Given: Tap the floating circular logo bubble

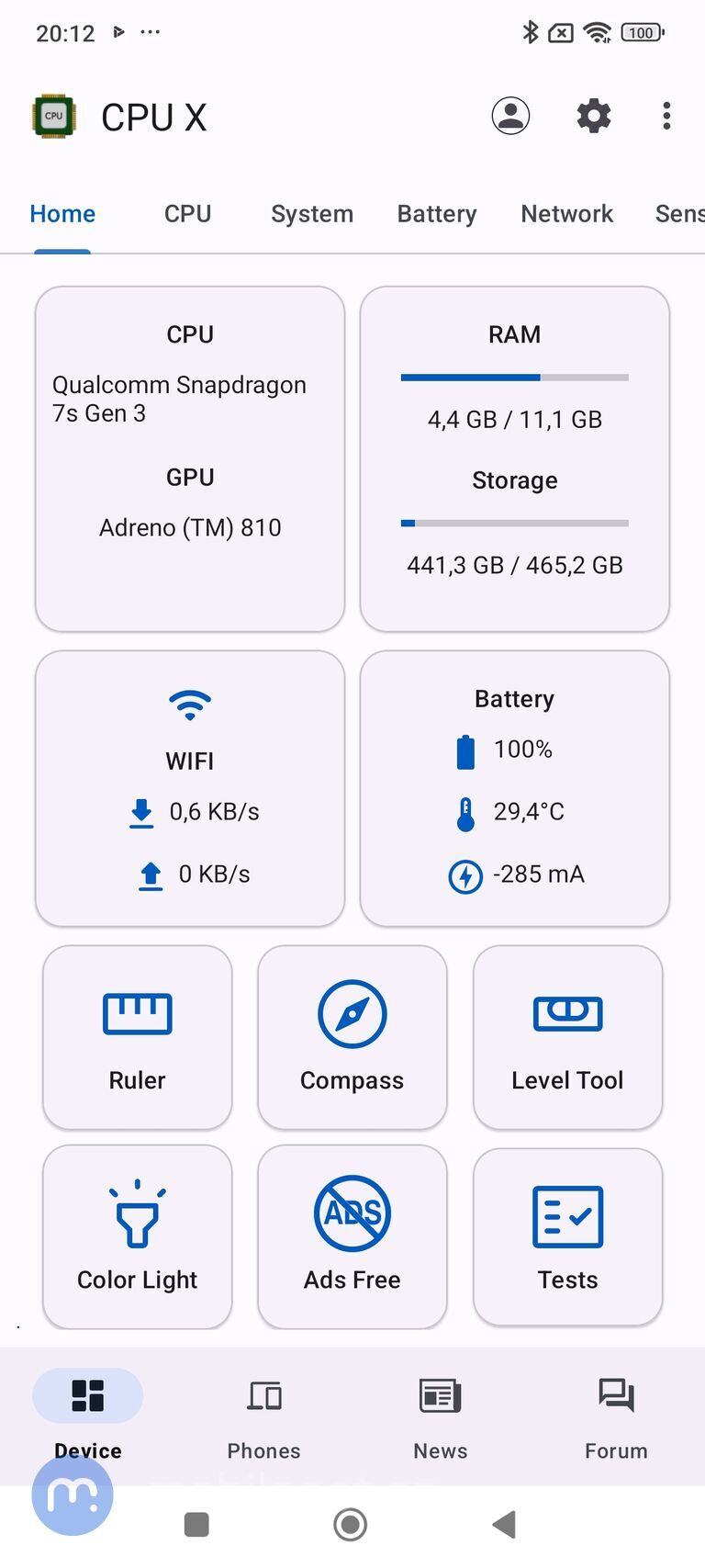Looking at the screenshot, I should [72, 1495].
